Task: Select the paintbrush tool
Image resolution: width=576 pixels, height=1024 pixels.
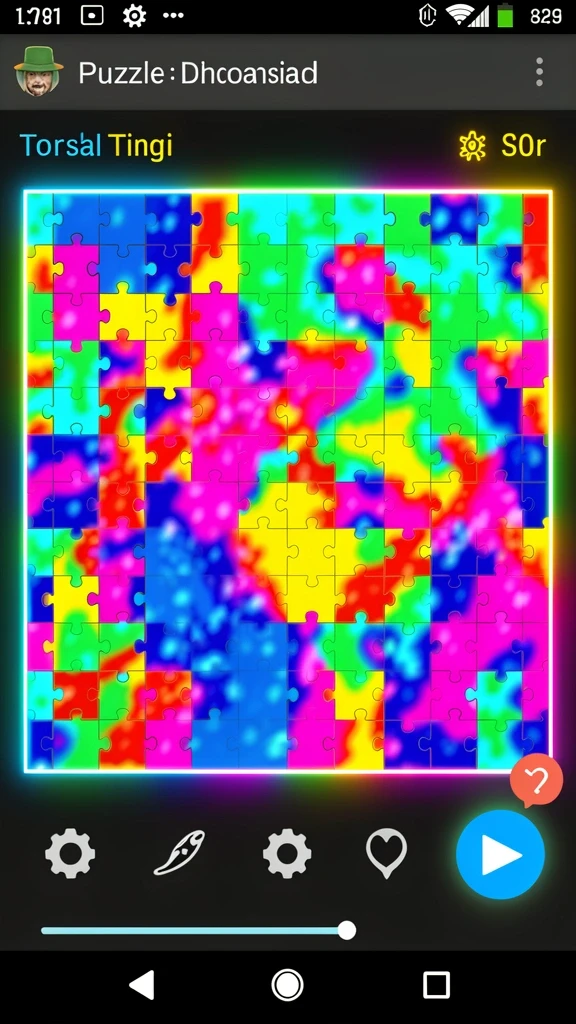Action: 180,852
